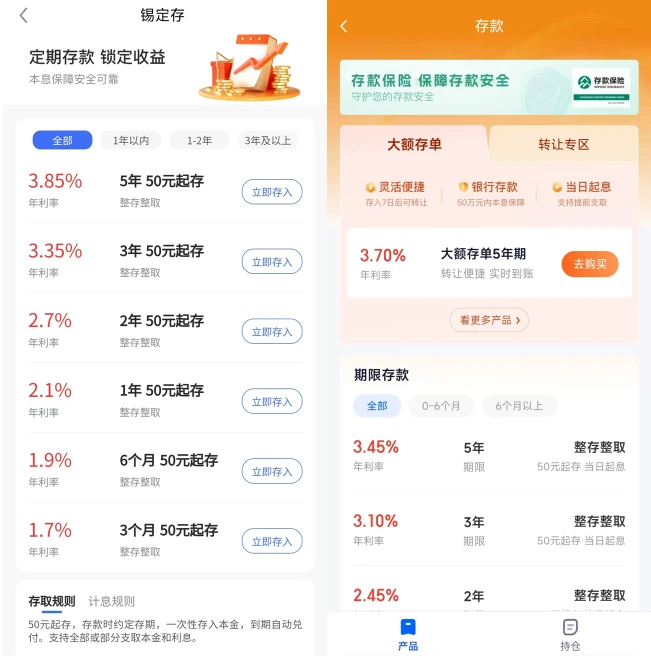This screenshot has height=660, width=651.
Task: Open the 3.45% 5年 整存整取 deposit
Action: point(489,456)
